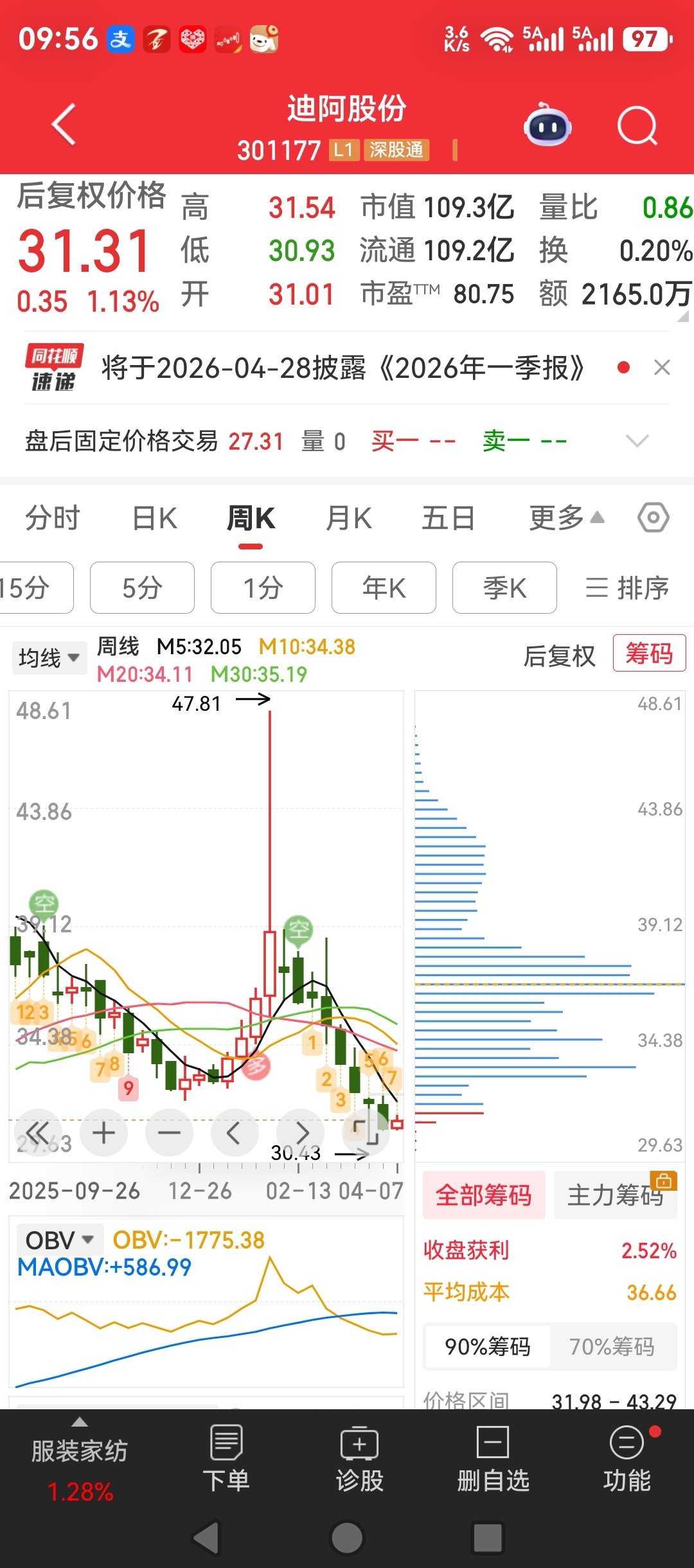694x1568 pixels.
Task: Switch to 主力筹码 tab
Action: coord(615,1195)
